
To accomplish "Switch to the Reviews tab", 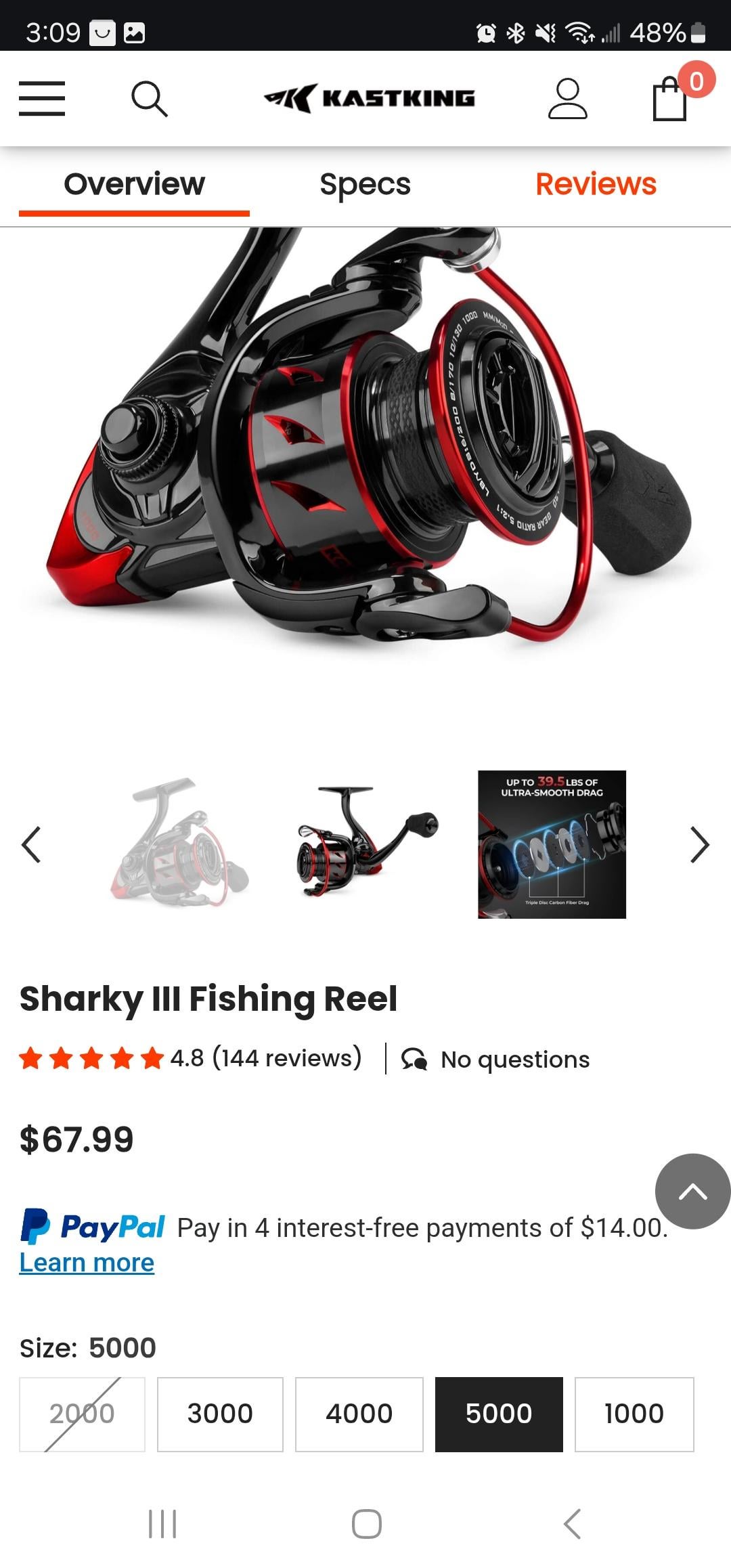I will click(596, 184).
